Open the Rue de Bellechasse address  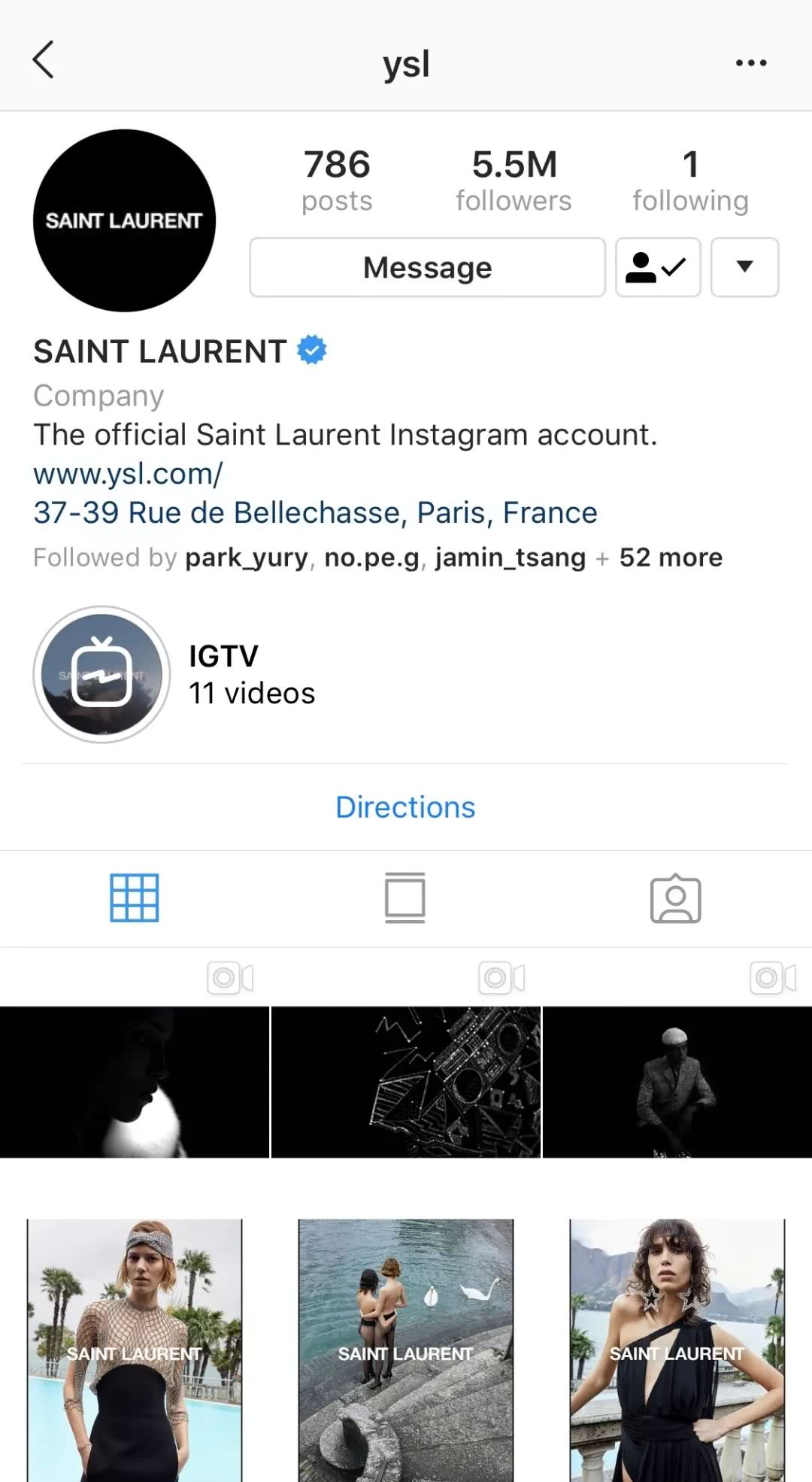315,513
